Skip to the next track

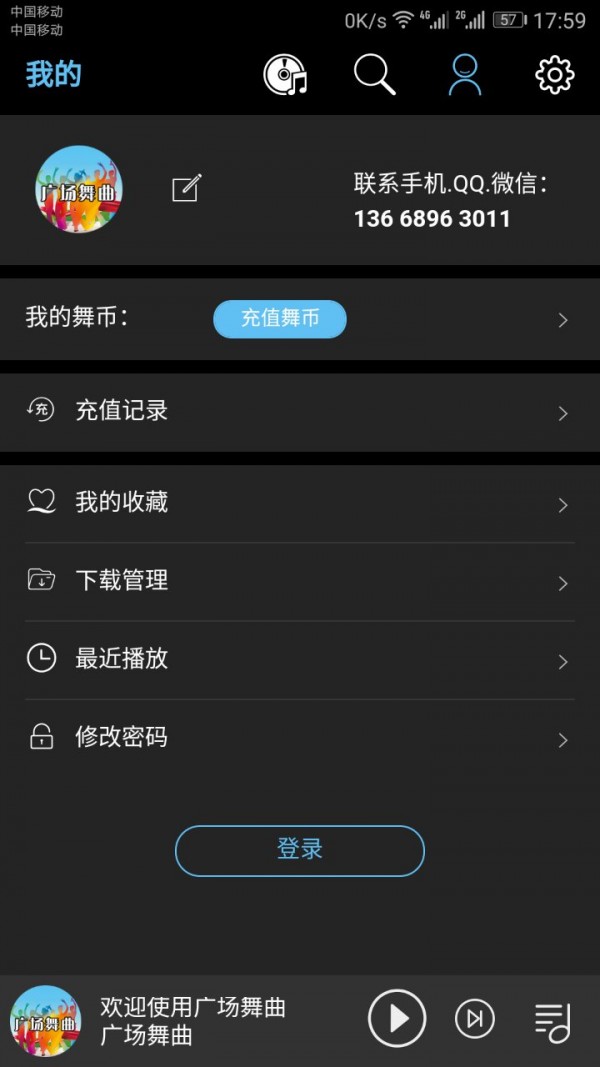[x=475, y=1019]
